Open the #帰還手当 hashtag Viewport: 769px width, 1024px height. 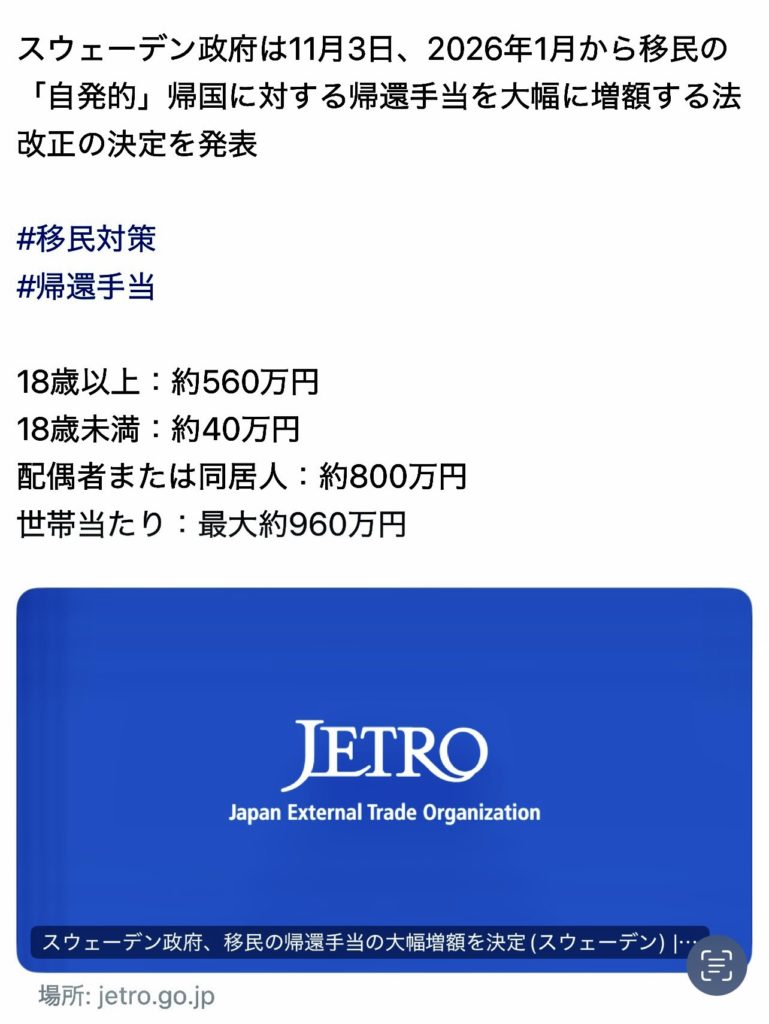tap(87, 287)
